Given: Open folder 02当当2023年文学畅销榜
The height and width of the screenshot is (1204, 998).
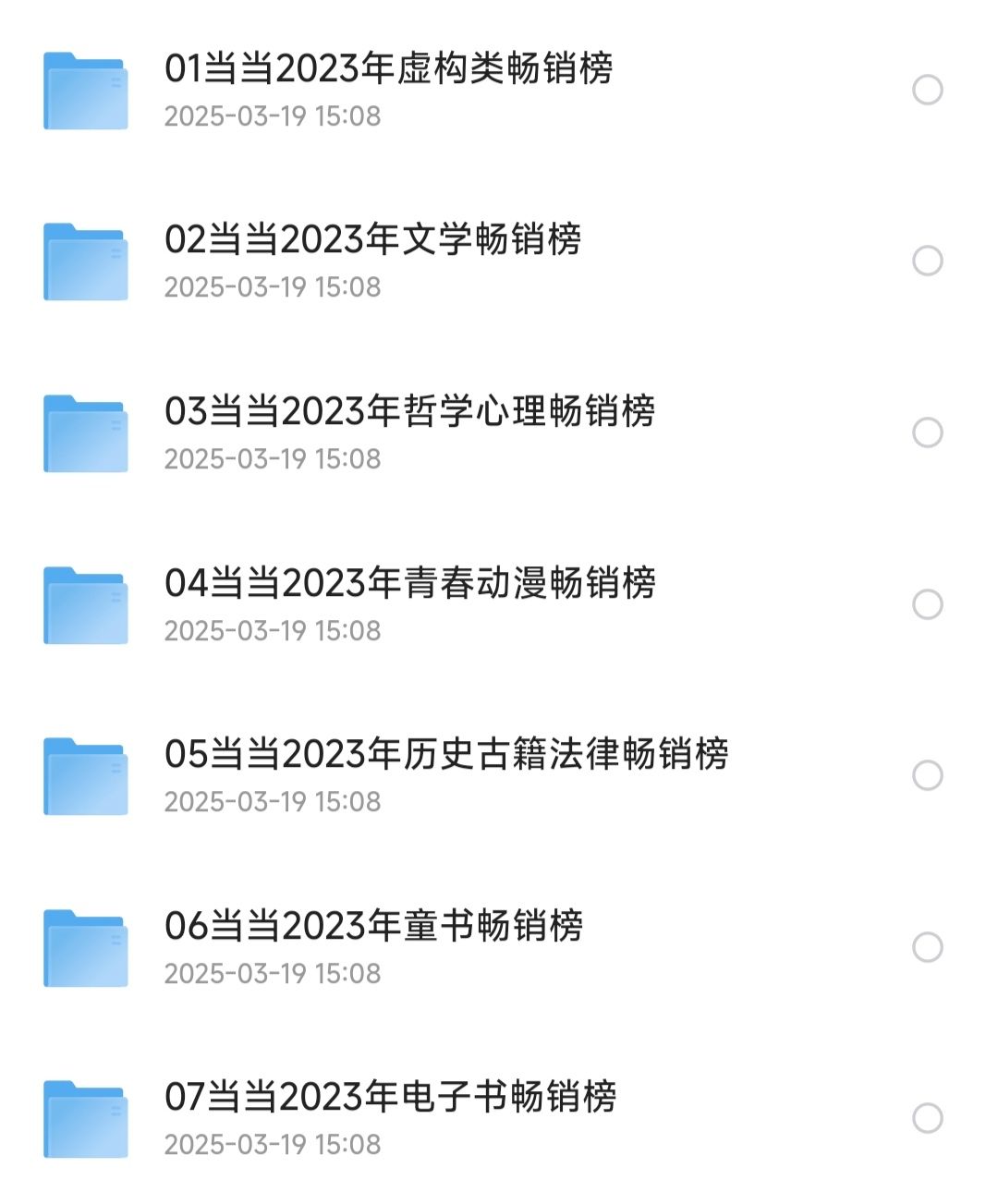Looking at the screenshot, I should pos(372,240).
